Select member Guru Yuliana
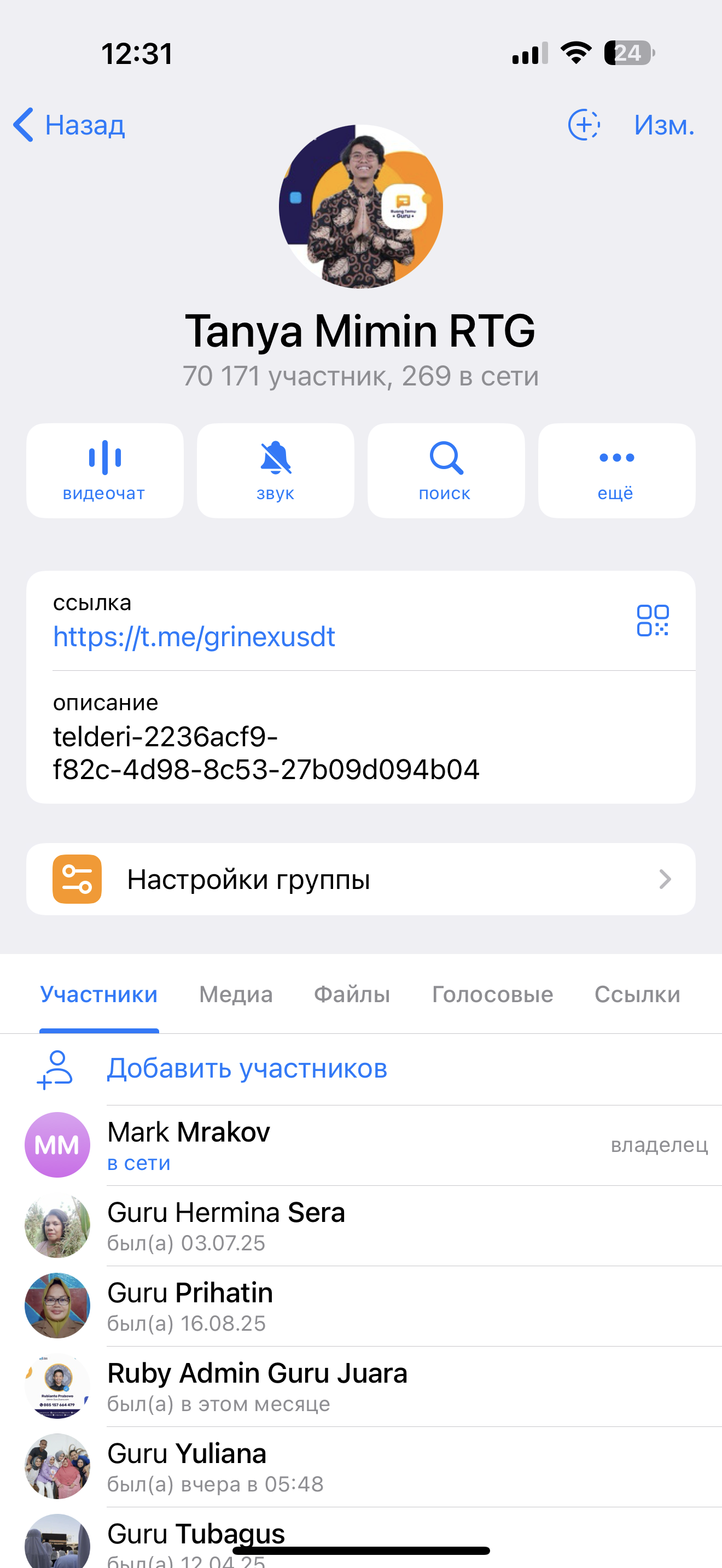This screenshot has width=722, height=1568. [360, 1466]
